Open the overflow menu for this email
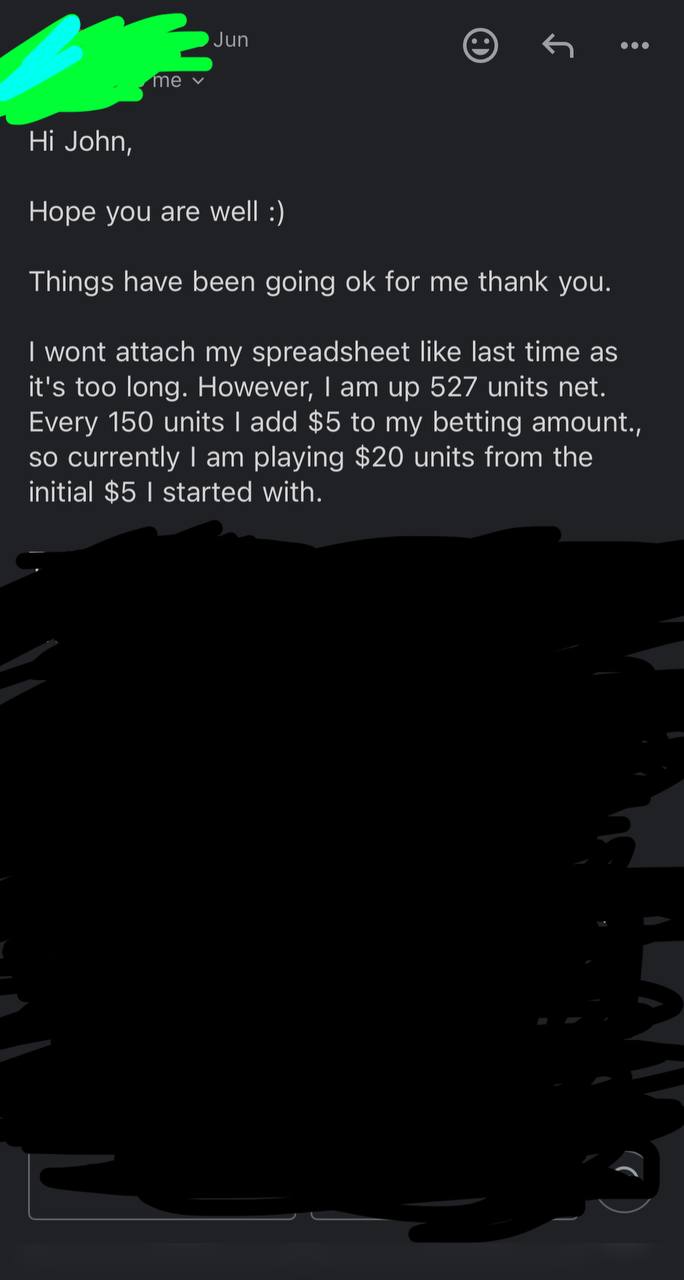Image resolution: width=684 pixels, height=1280 pixels. point(634,45)
